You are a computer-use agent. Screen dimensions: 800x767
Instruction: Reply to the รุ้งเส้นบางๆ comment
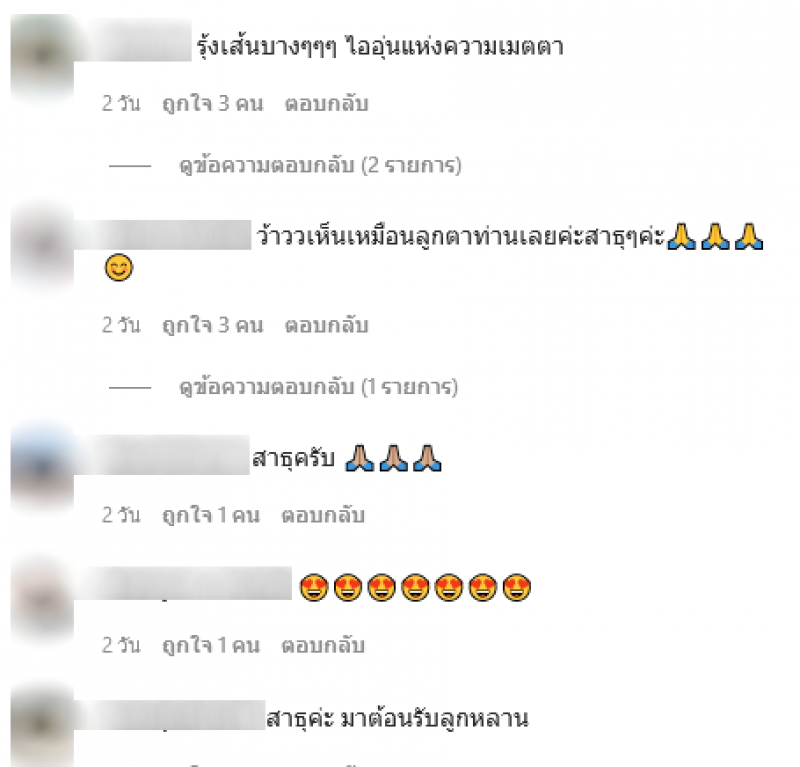click(326, 104)
